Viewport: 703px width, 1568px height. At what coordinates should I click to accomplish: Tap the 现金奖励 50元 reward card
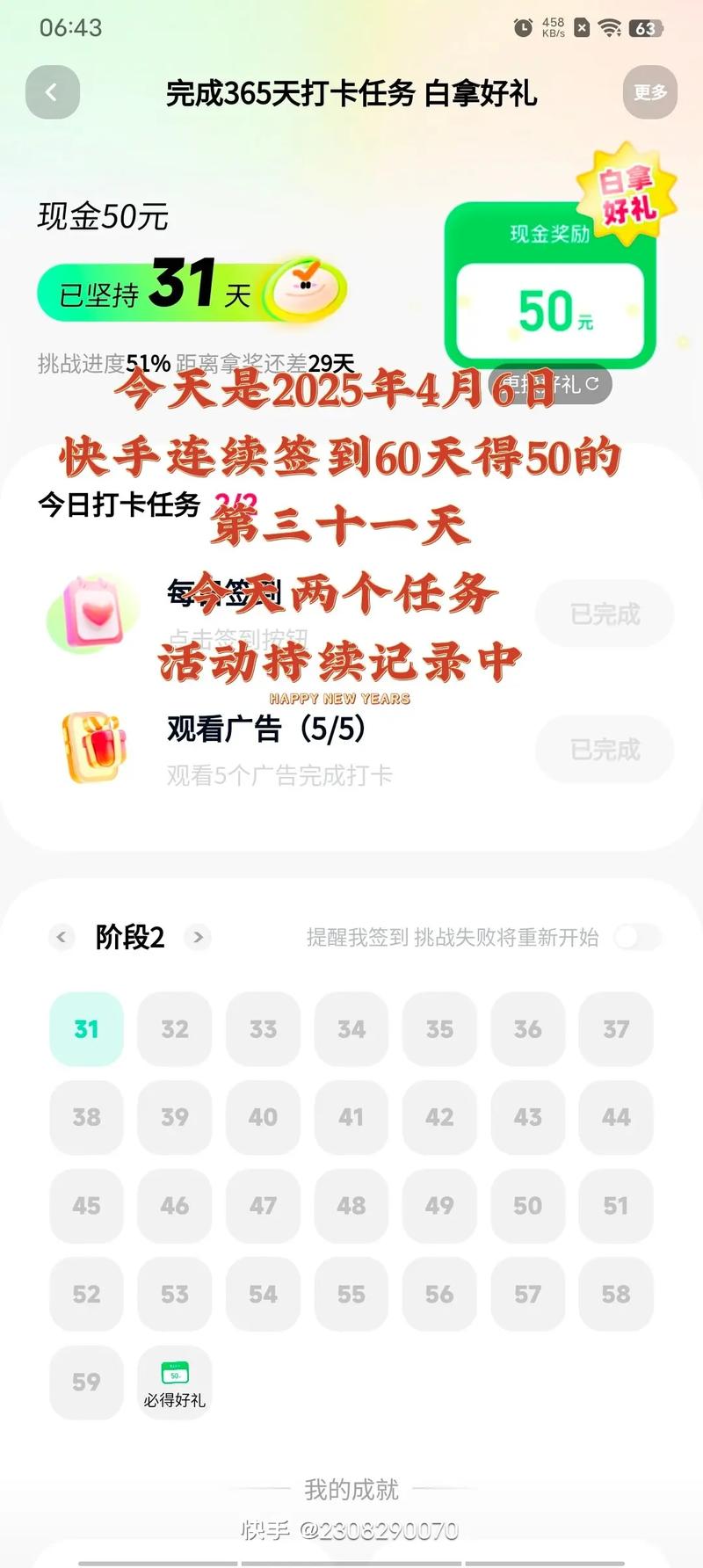[x=550, y=286]
